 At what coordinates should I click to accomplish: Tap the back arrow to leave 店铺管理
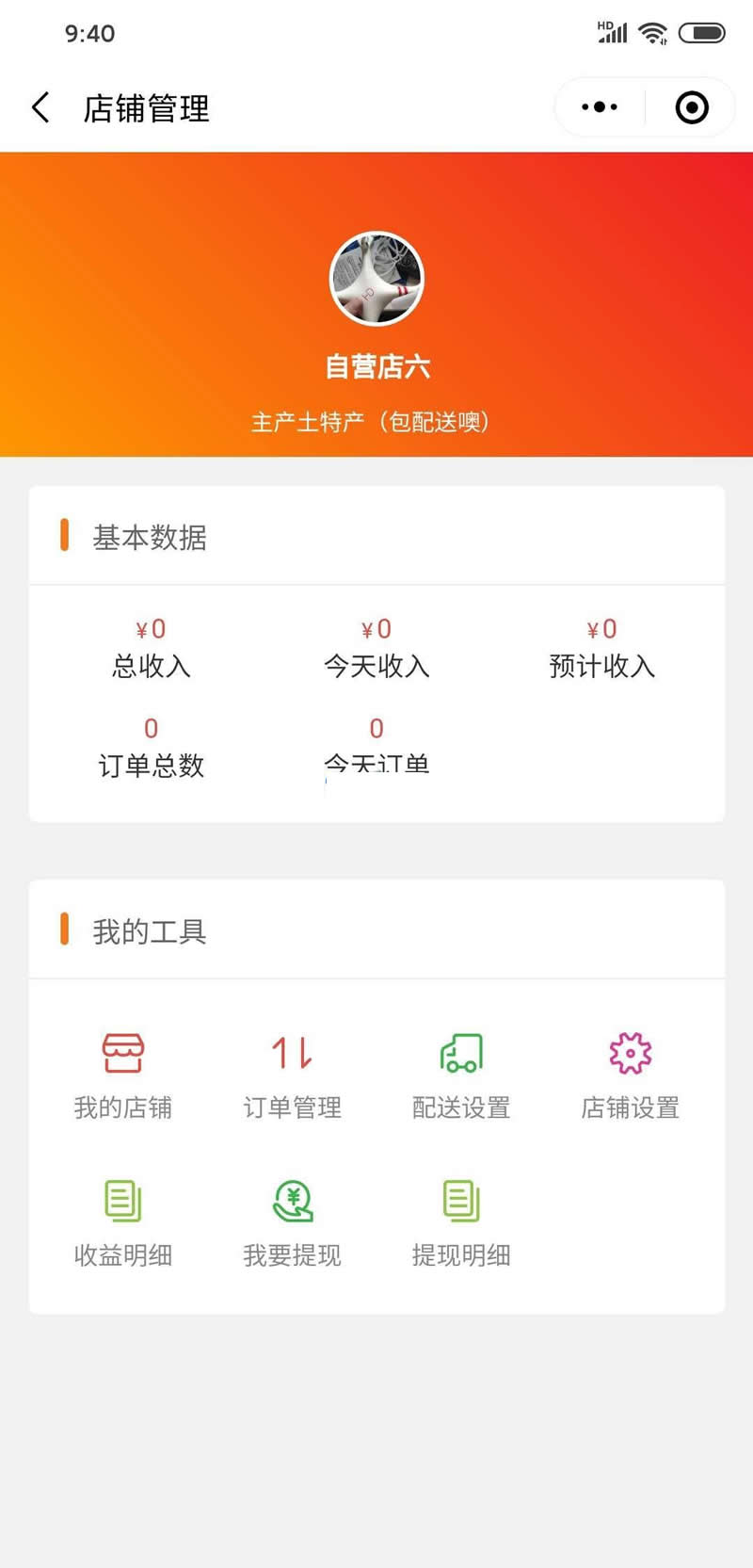click(x=40, y=107)
